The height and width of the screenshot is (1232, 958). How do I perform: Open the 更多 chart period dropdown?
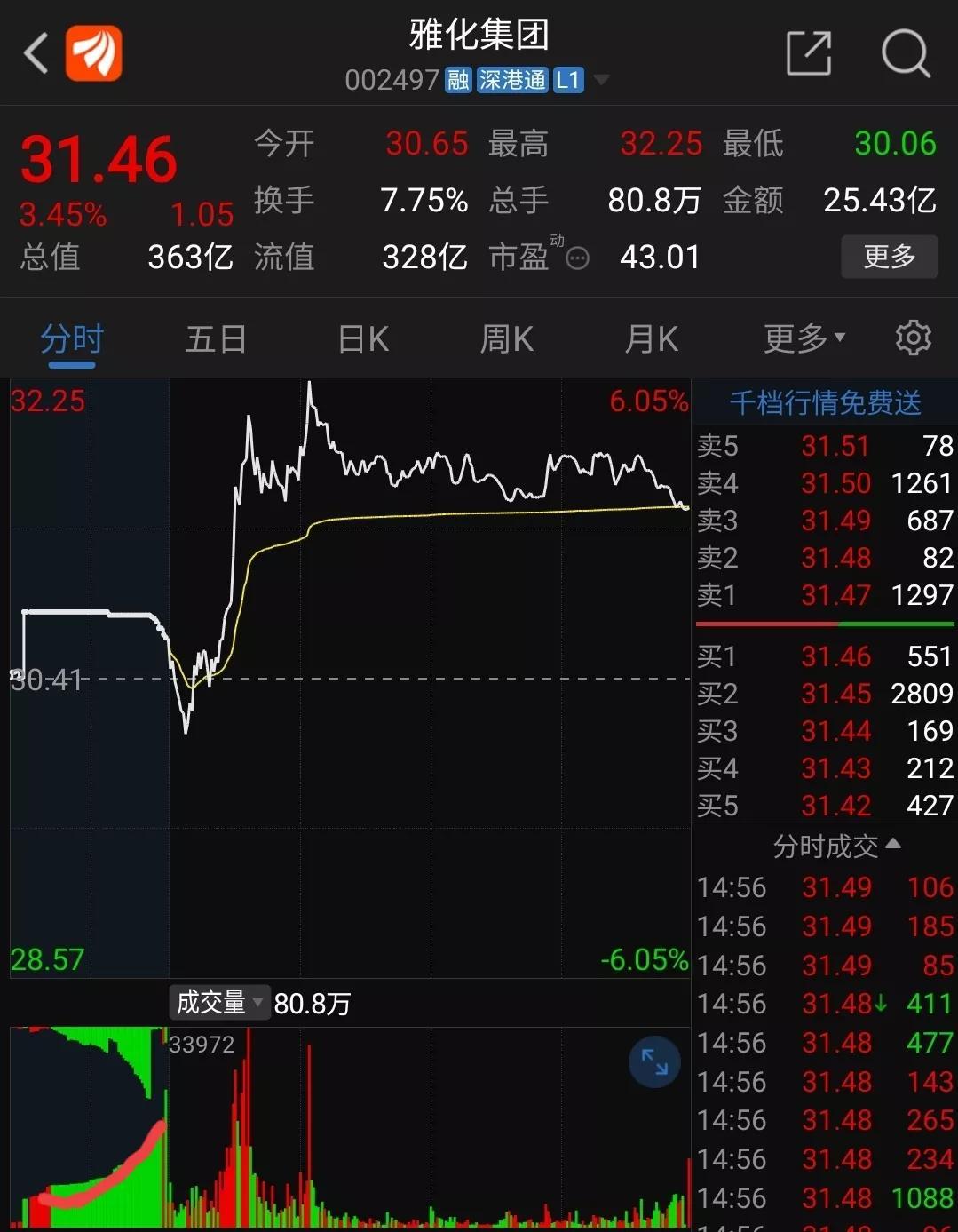[x=802, y=338]
